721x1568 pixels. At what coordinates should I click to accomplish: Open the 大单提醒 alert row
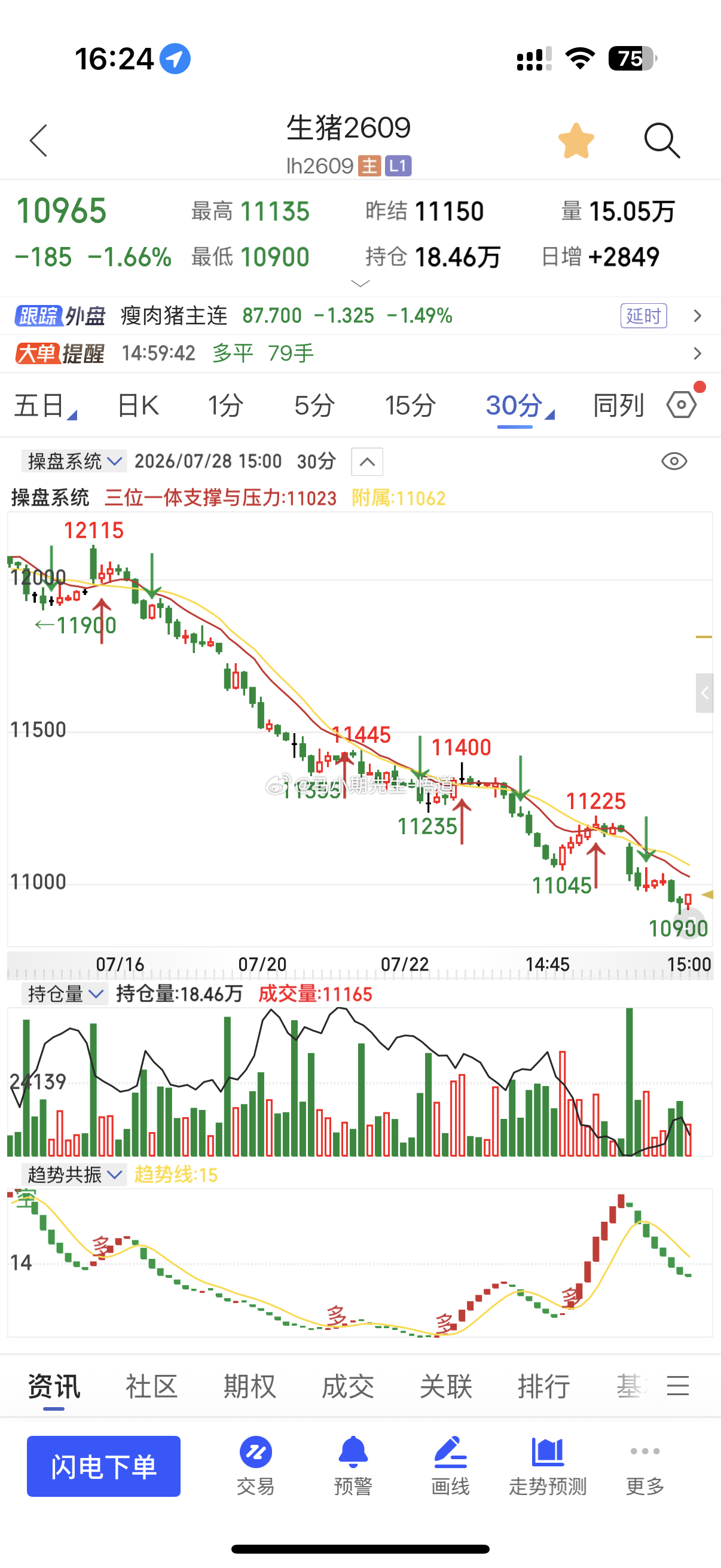tap(360, 353)
